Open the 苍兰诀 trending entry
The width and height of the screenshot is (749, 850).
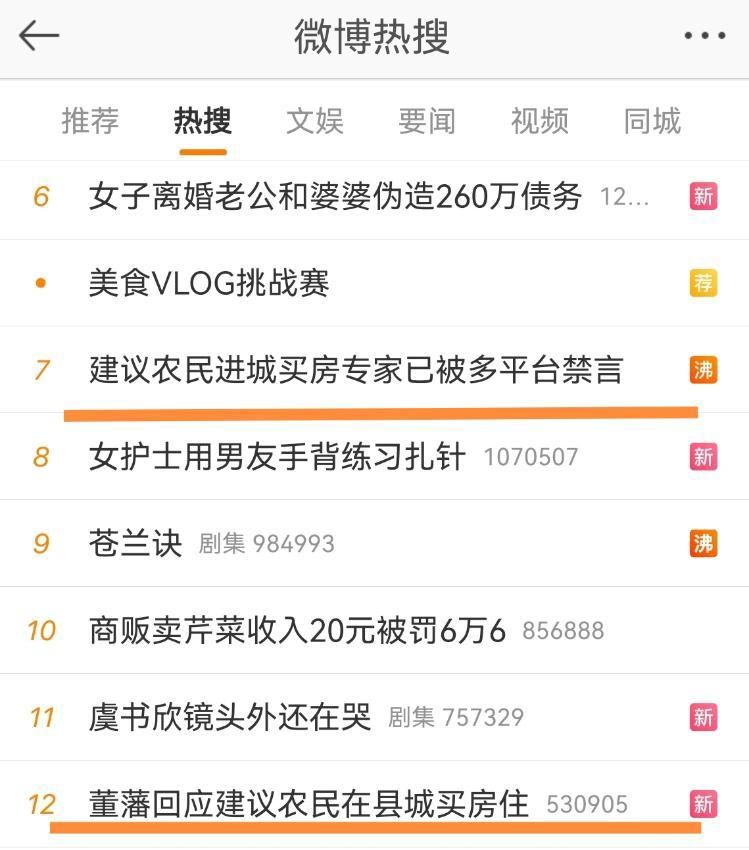pos(136,544)
